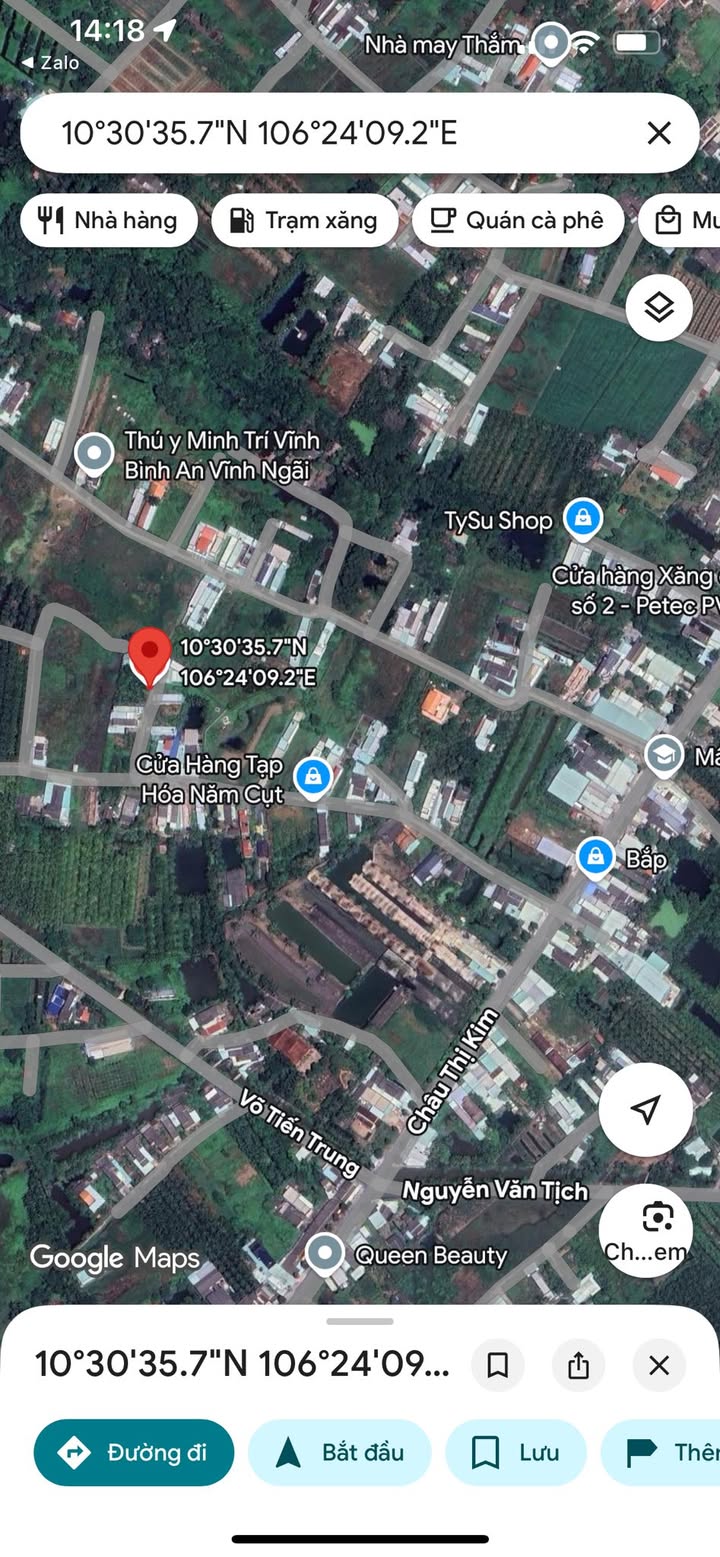The image size is (720, 1557).
Task: Close the location info sheet
Action: click(659, 1365)
